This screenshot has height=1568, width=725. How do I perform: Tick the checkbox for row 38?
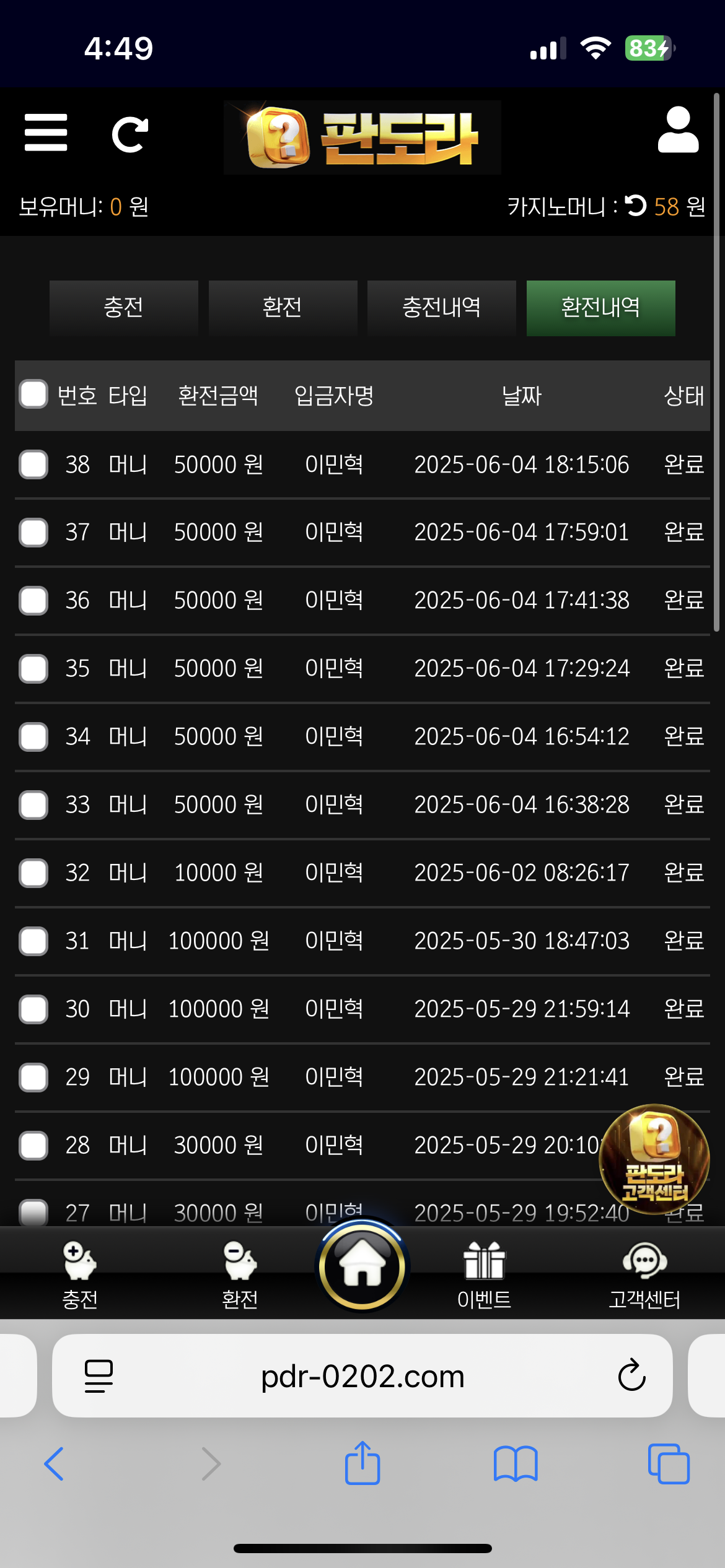click(33, 464)
